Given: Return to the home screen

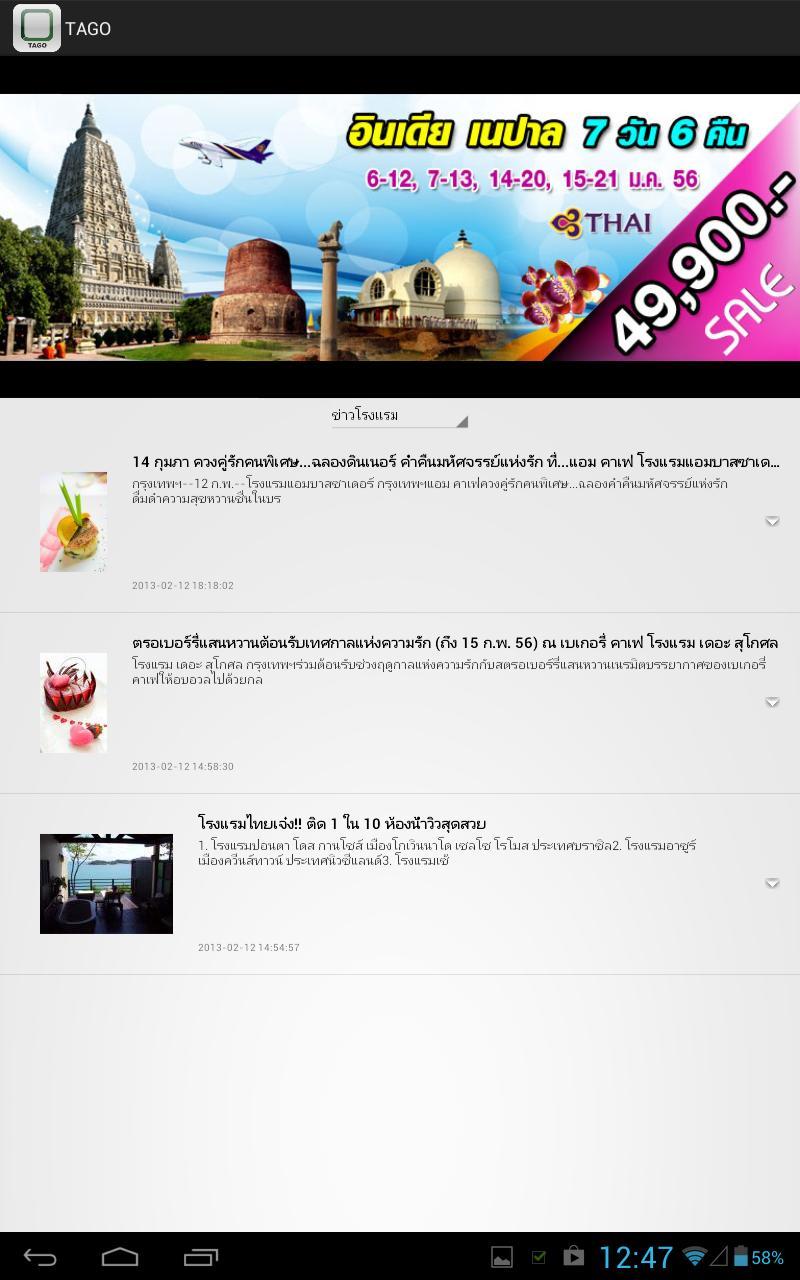Looking at the screenshot, I should (120, 1257).
